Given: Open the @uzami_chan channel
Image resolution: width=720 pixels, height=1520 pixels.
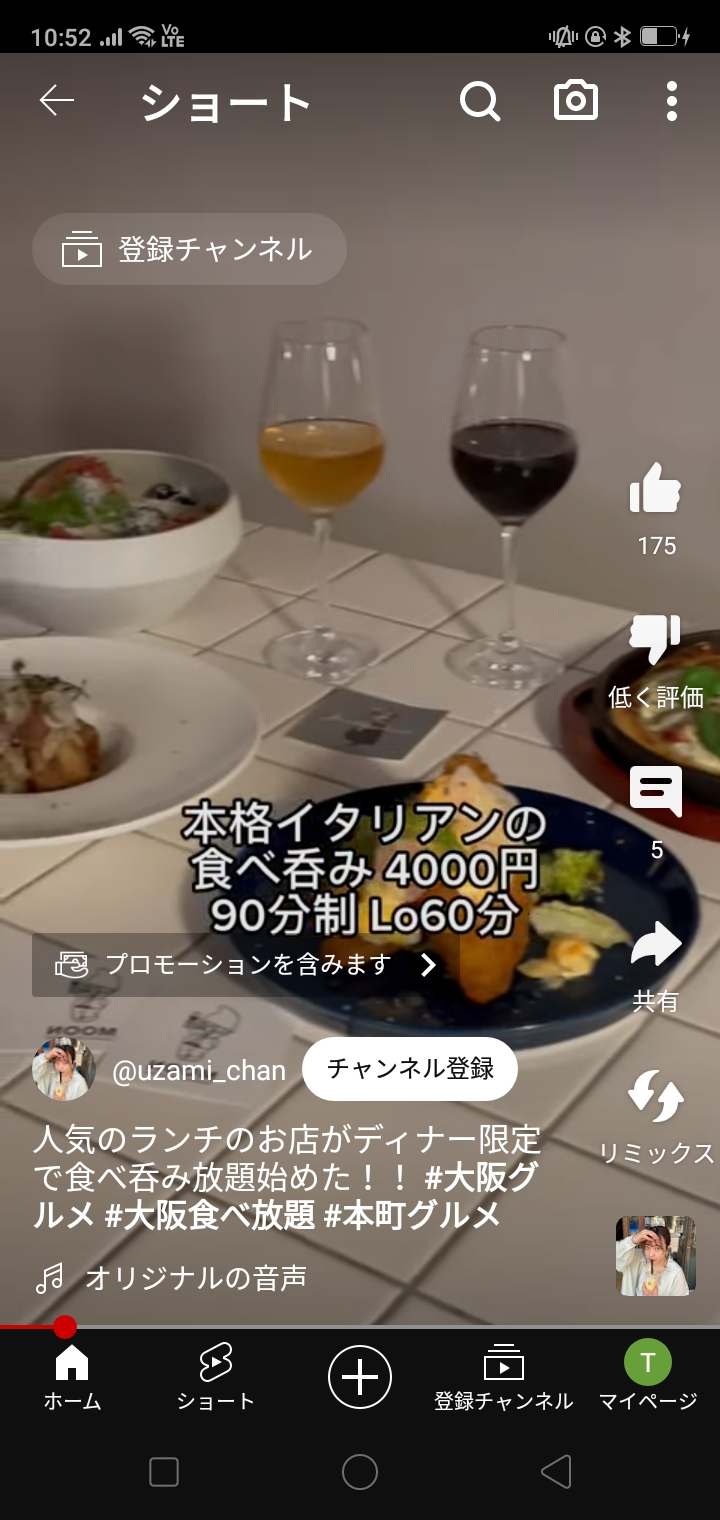Looking at the screenshot, I should coord(198,1070).
